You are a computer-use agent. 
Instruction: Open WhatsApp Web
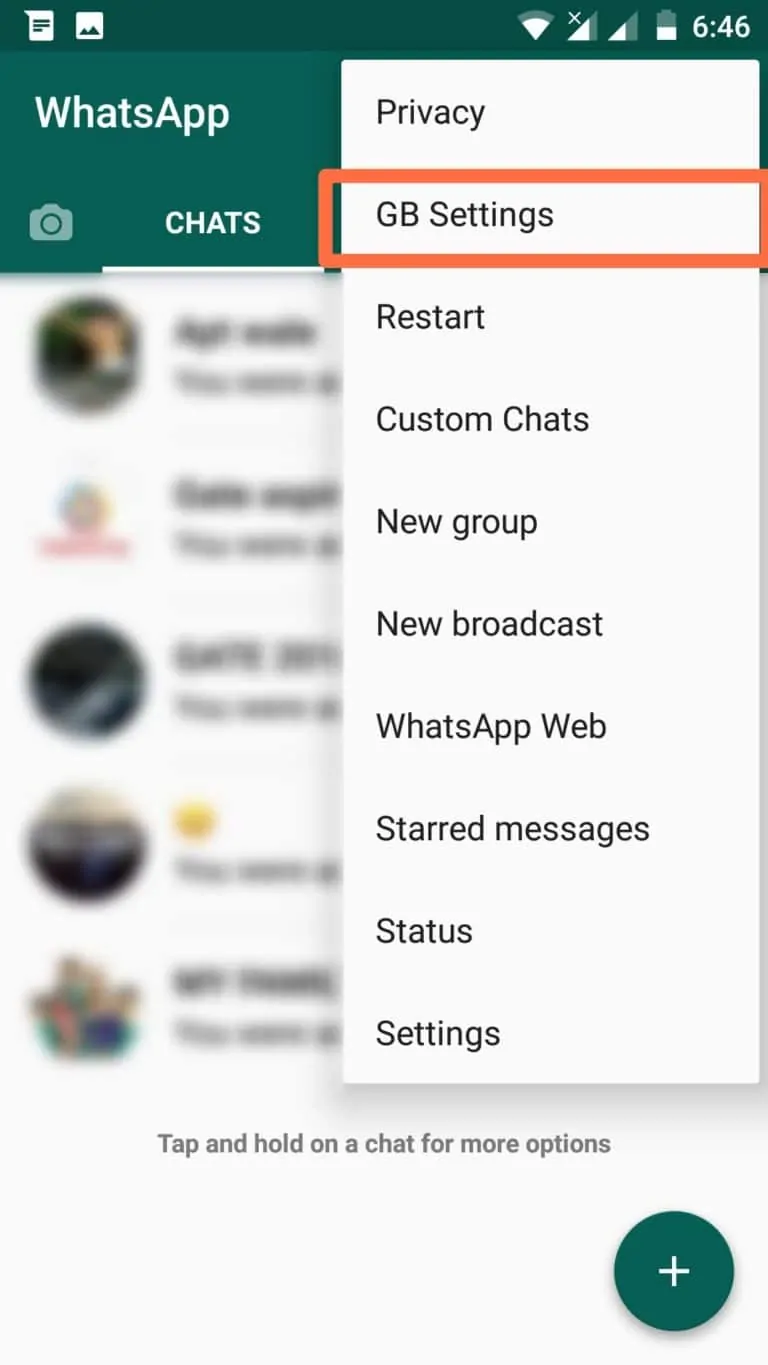(550, 726)
